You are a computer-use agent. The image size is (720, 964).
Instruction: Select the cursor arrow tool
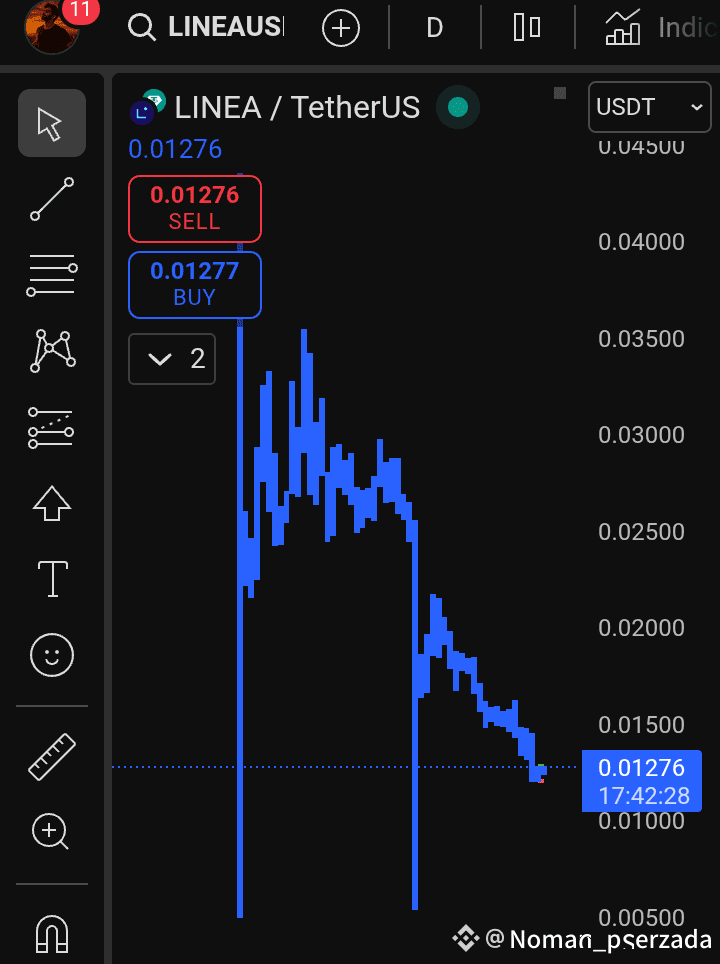[x=51, y=123]
